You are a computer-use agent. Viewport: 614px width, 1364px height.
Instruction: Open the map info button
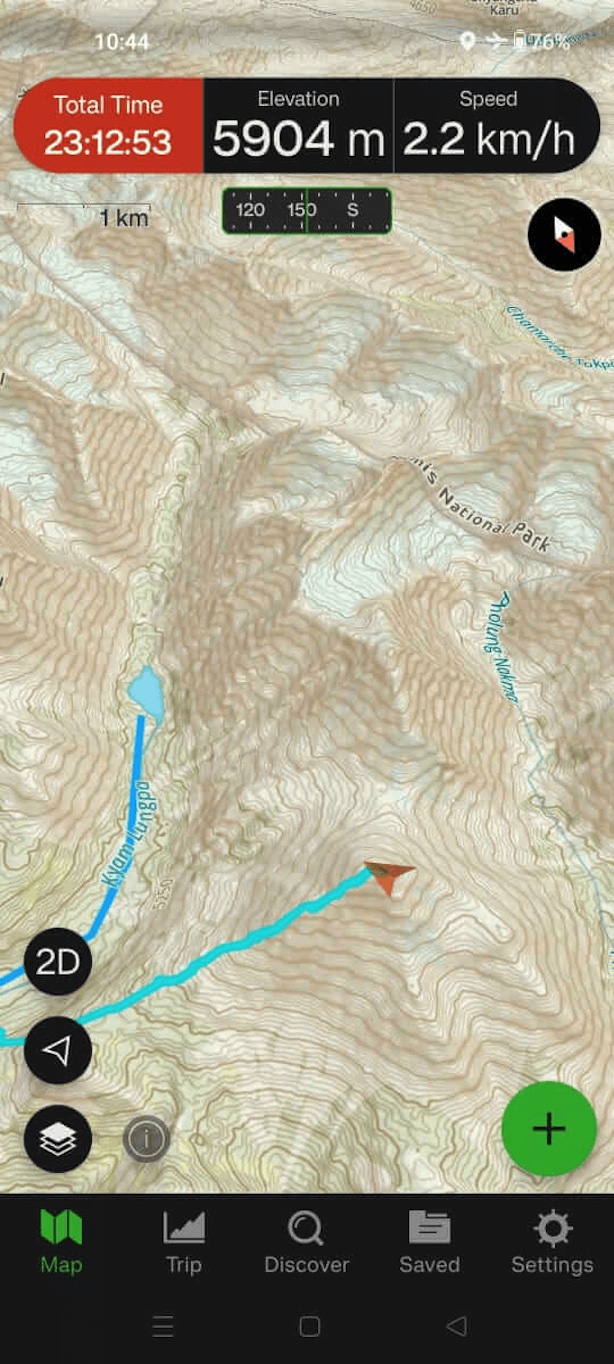coord(146,1138)
